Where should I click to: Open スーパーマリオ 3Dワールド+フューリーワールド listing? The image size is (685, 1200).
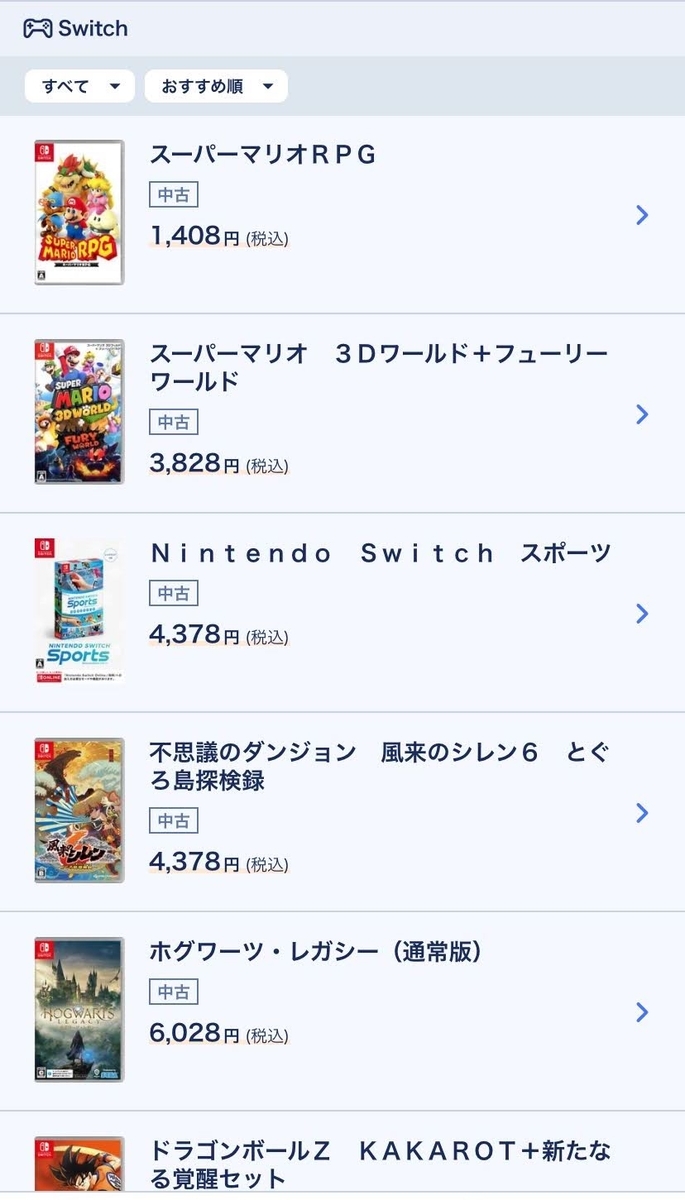342,413
